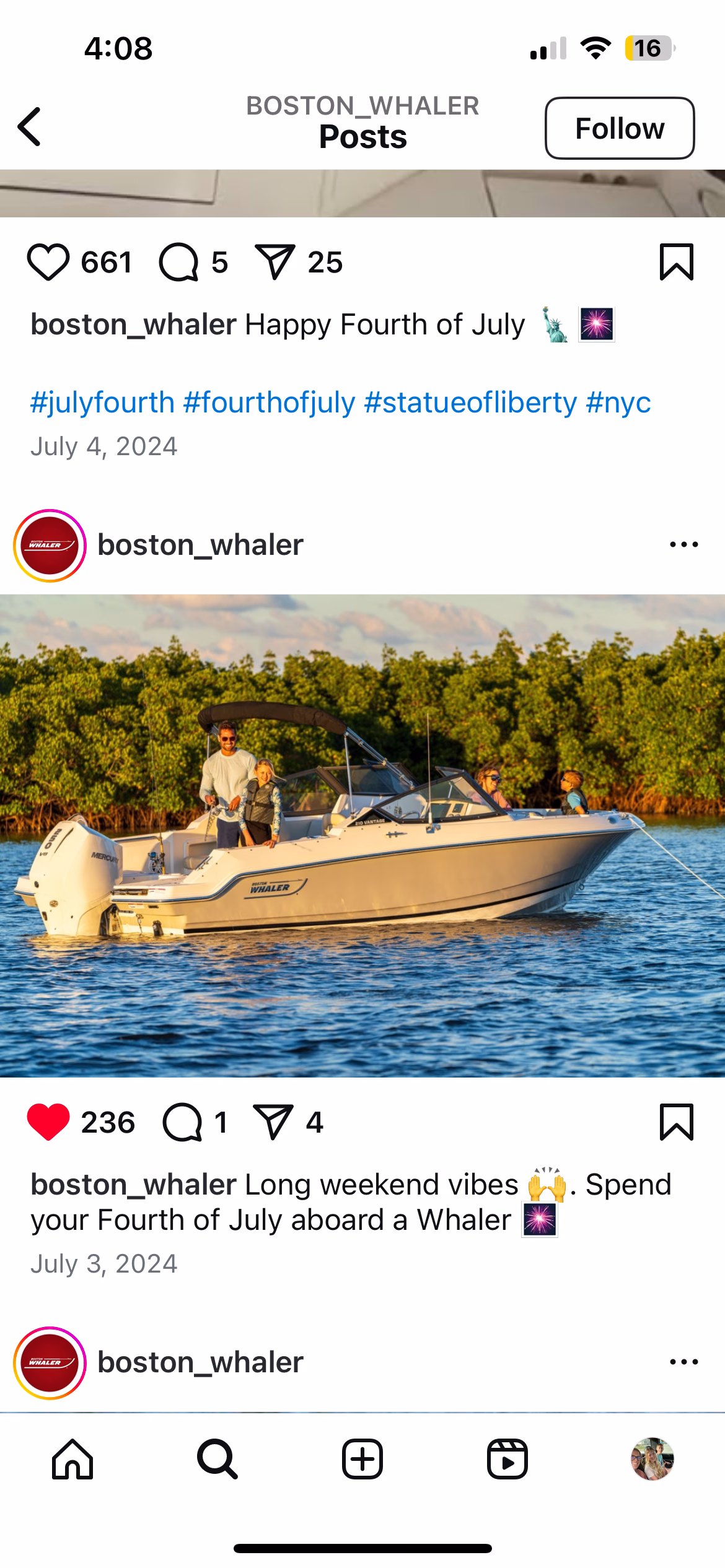The image size is (725, 1568).
Task: Like the Happy Fourth of July post
Action: click(48, 263)
